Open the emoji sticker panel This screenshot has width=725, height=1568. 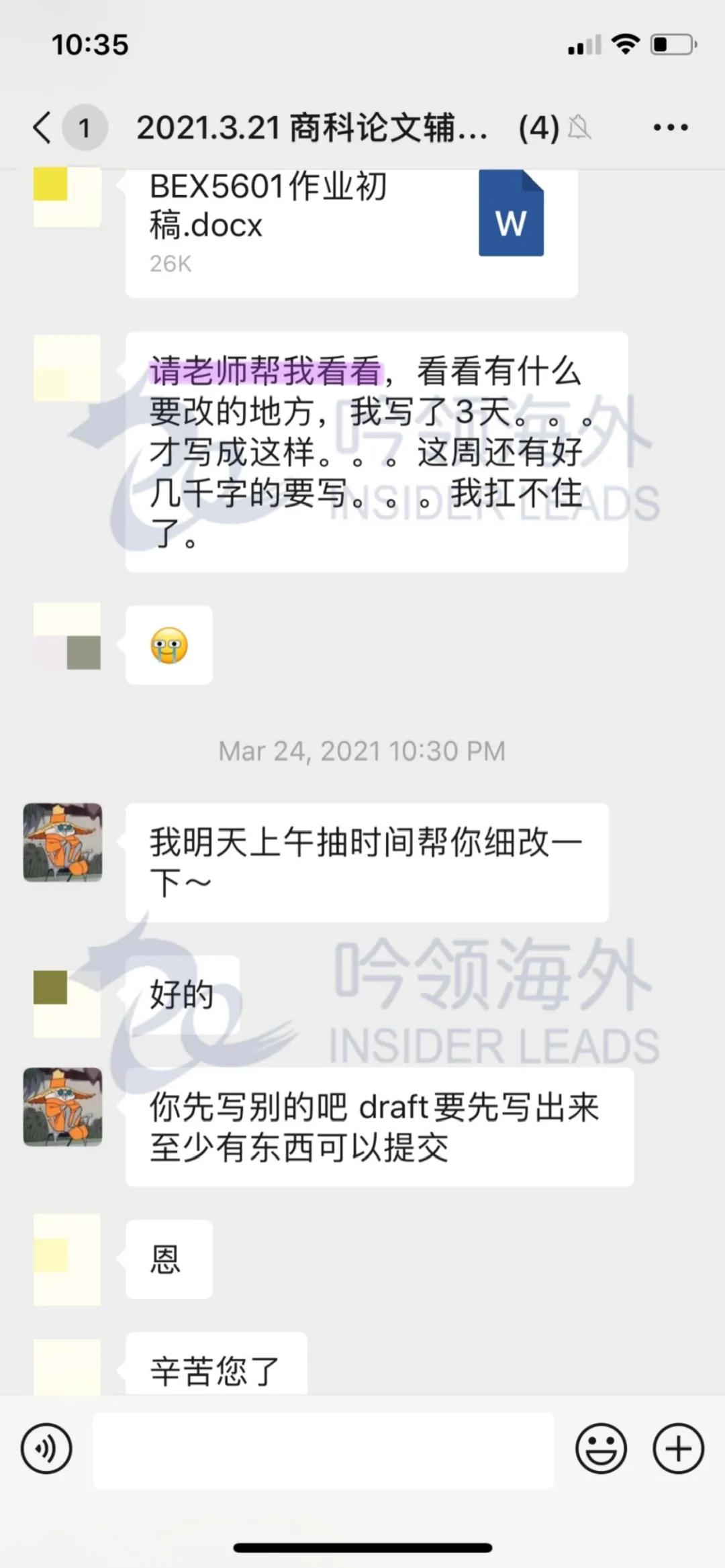click(x=601, y=1448)
